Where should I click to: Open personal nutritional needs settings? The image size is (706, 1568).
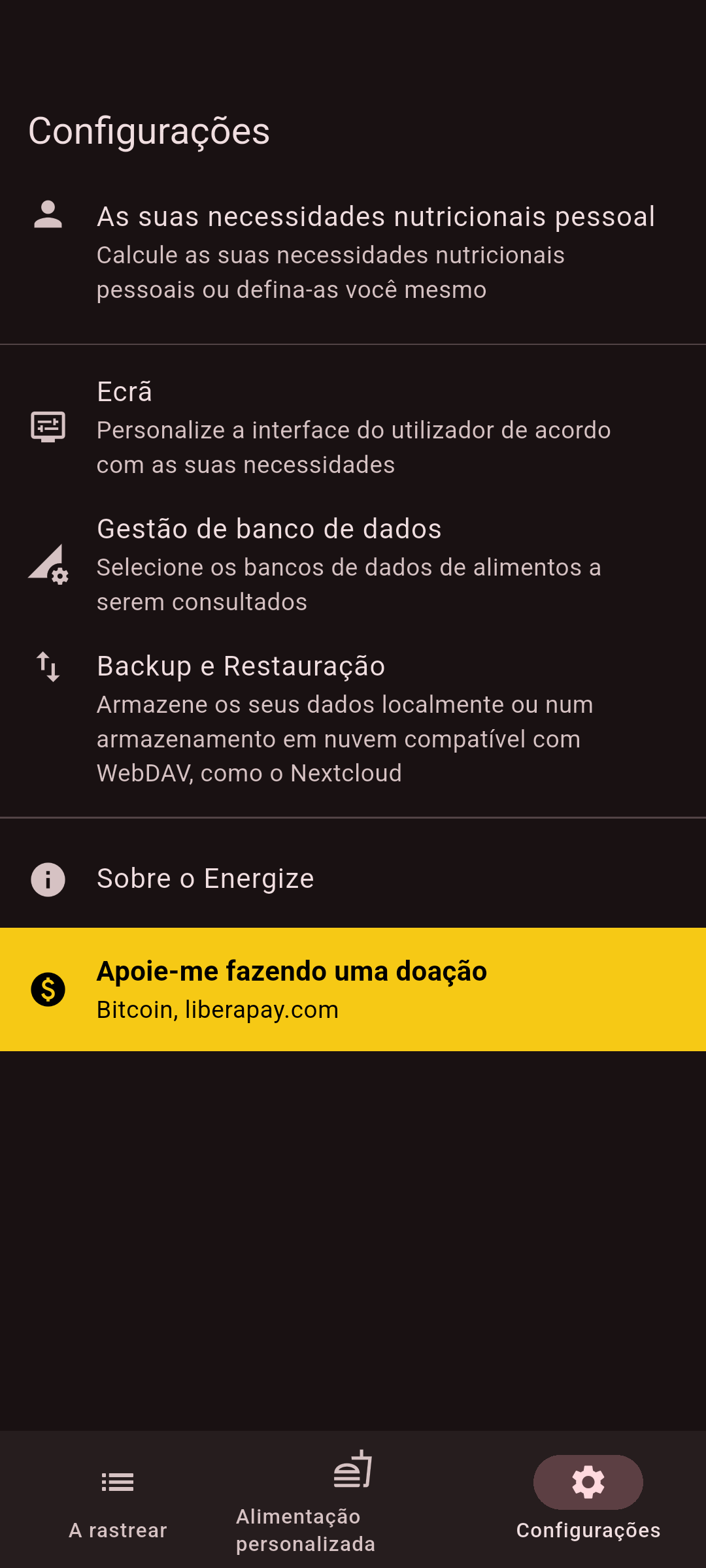pos(353,252)
